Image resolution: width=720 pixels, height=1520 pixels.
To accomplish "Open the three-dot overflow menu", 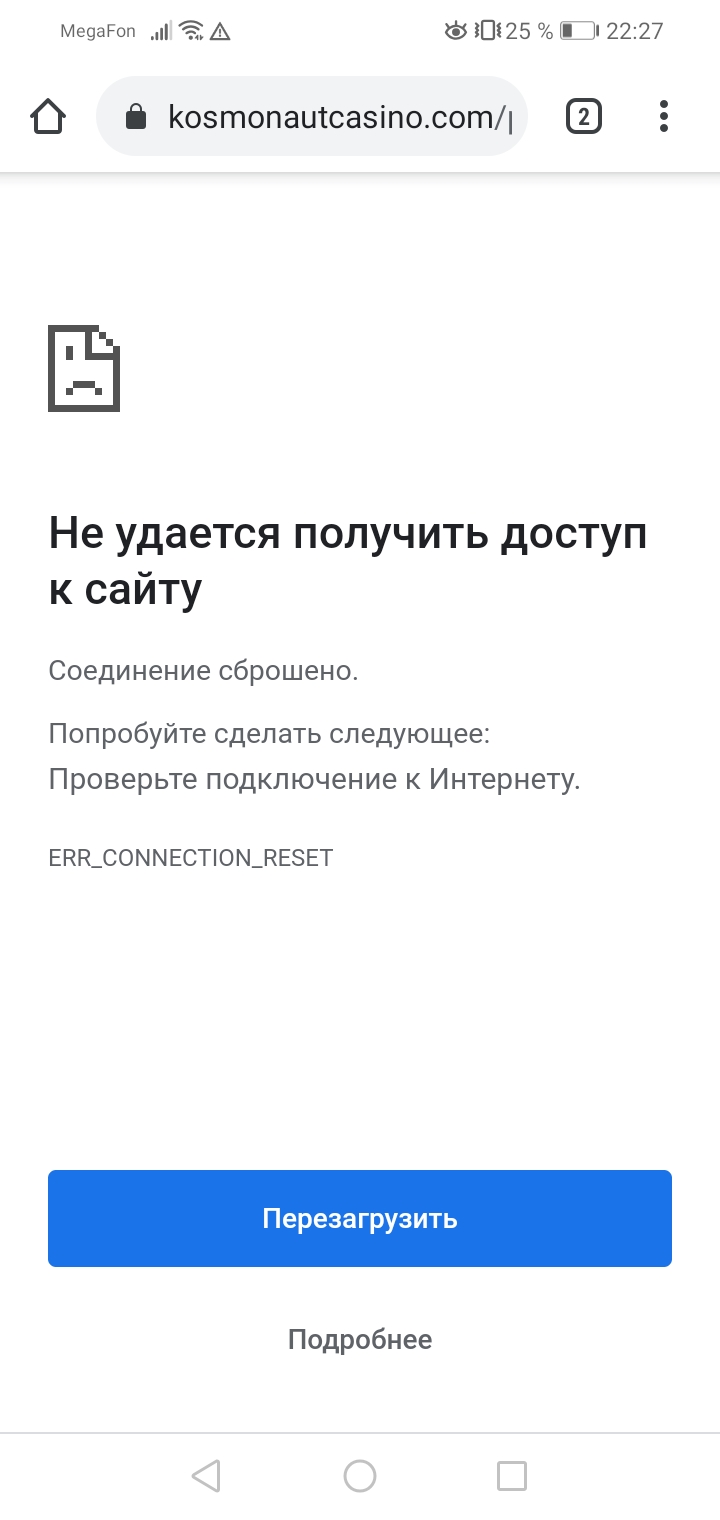I will click(664, 117).
